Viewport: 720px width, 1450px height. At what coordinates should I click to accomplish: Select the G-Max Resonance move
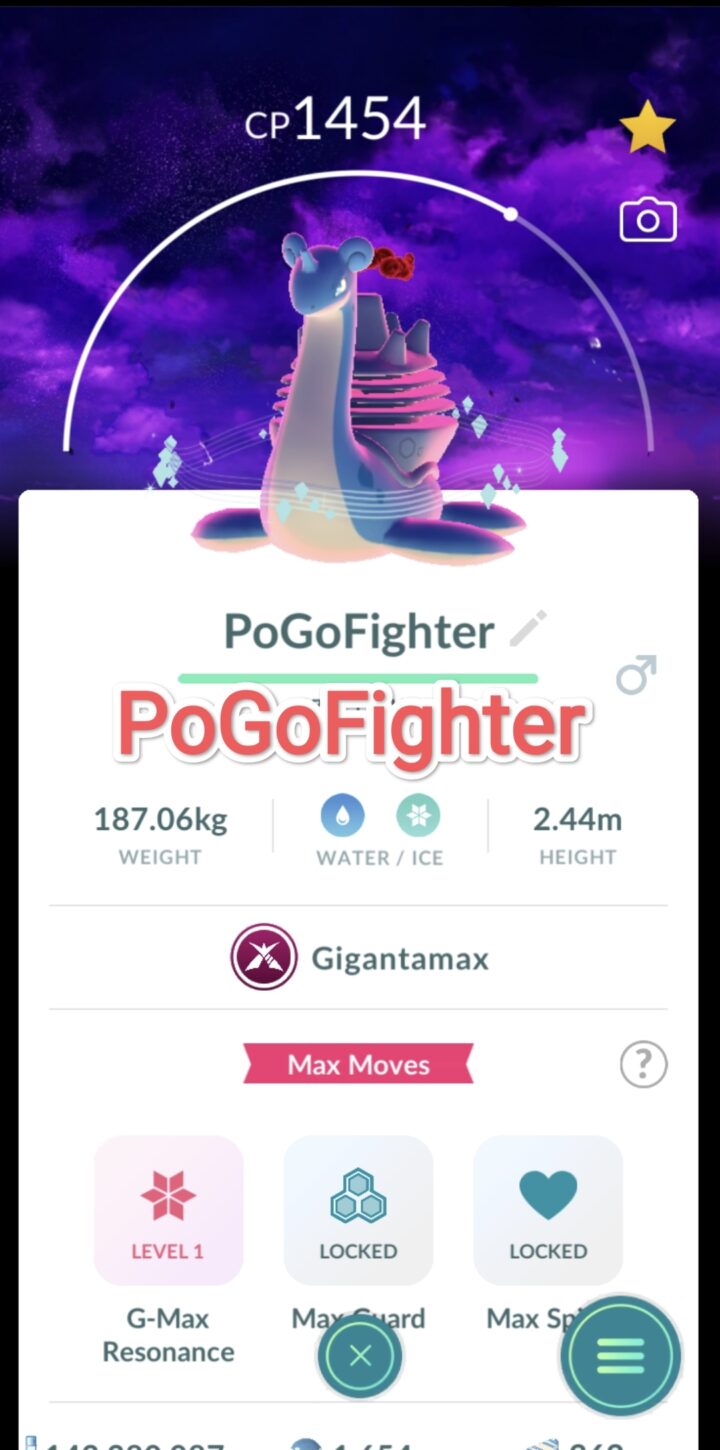[168, 1210]
